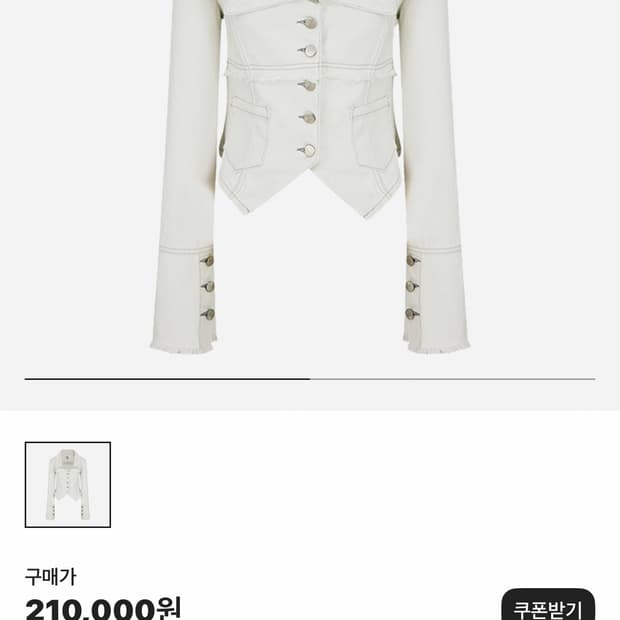Open the main jacket product image
The width and height of the screenshot is (620, 620).
pos(310,180)
